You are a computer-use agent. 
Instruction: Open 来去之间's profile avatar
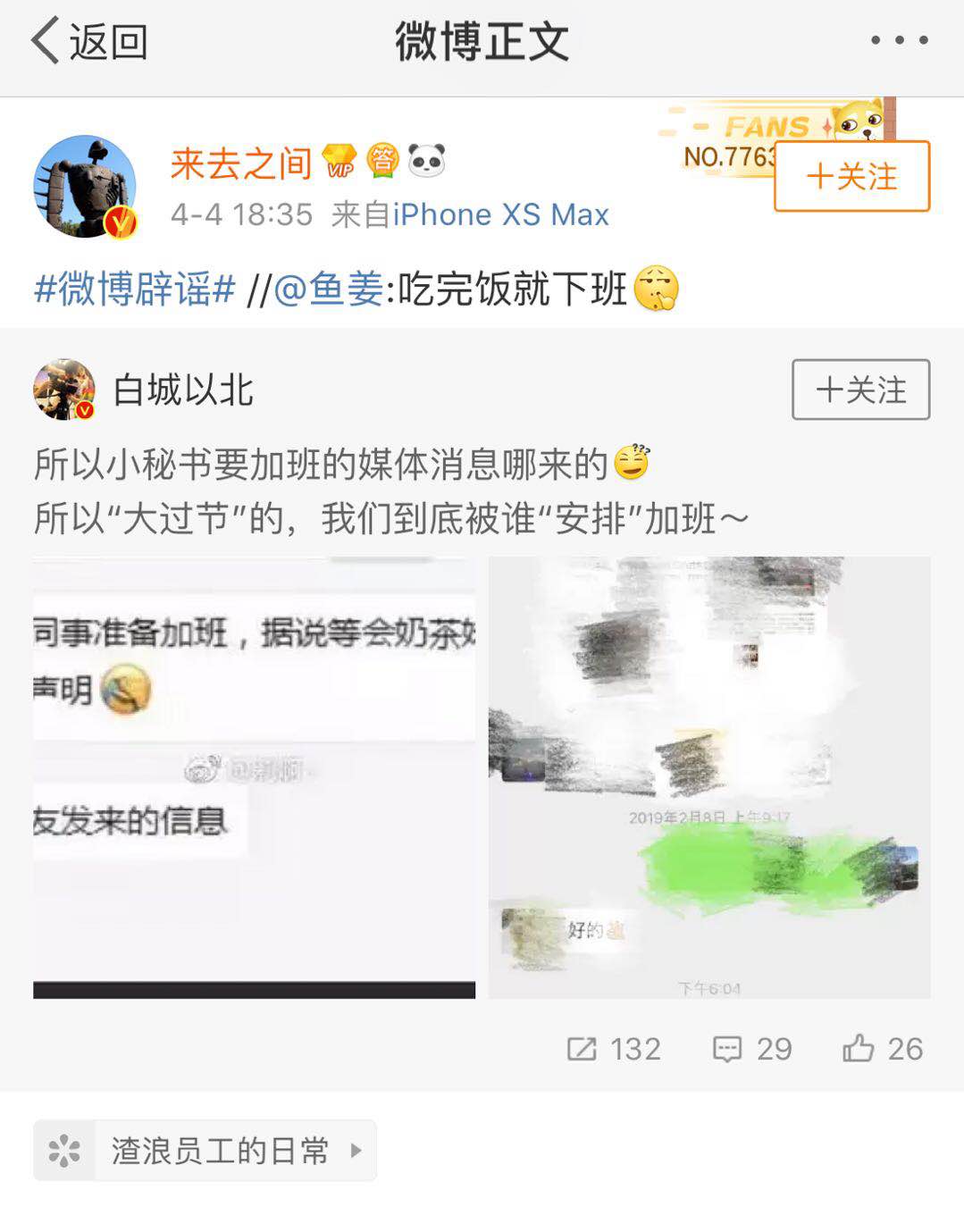(x=85, y=187)
